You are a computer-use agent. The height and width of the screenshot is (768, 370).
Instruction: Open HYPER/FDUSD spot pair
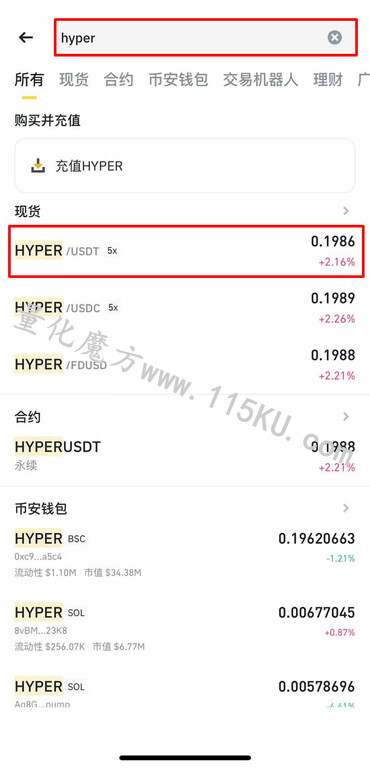[x=185, y=365]
